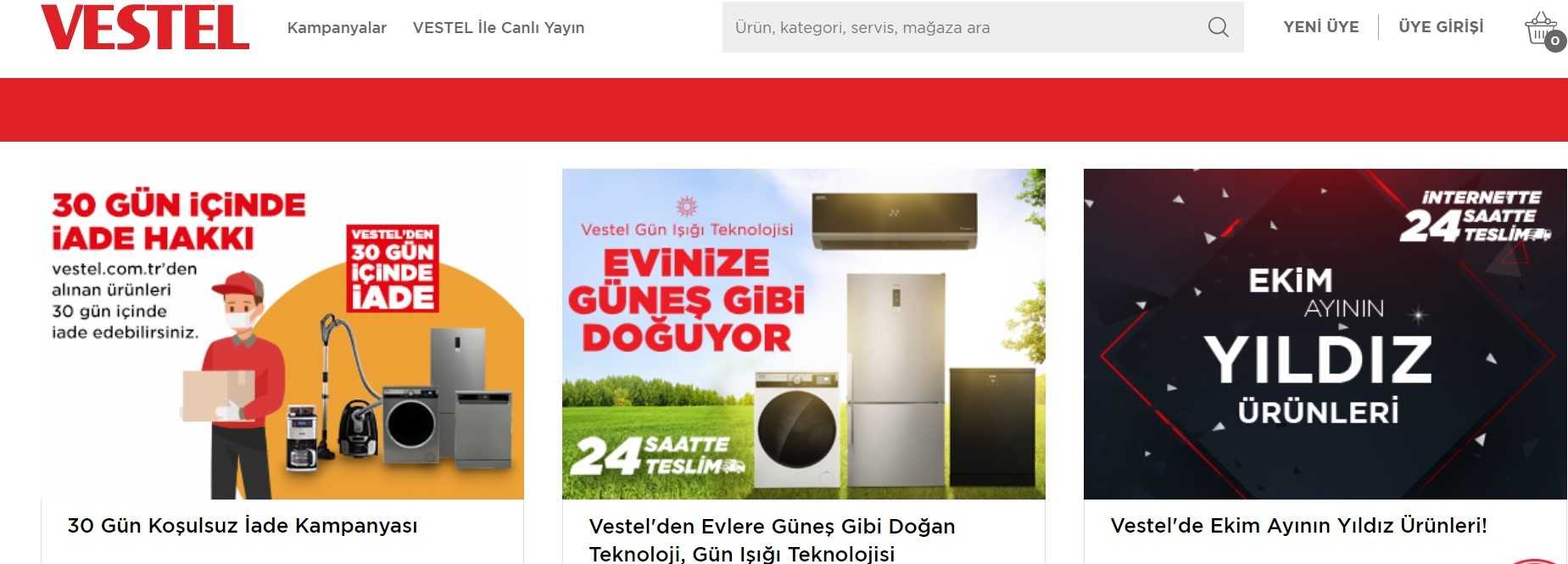Open the Vestel home logo
1568x564 pixels.
click(145, 27)
